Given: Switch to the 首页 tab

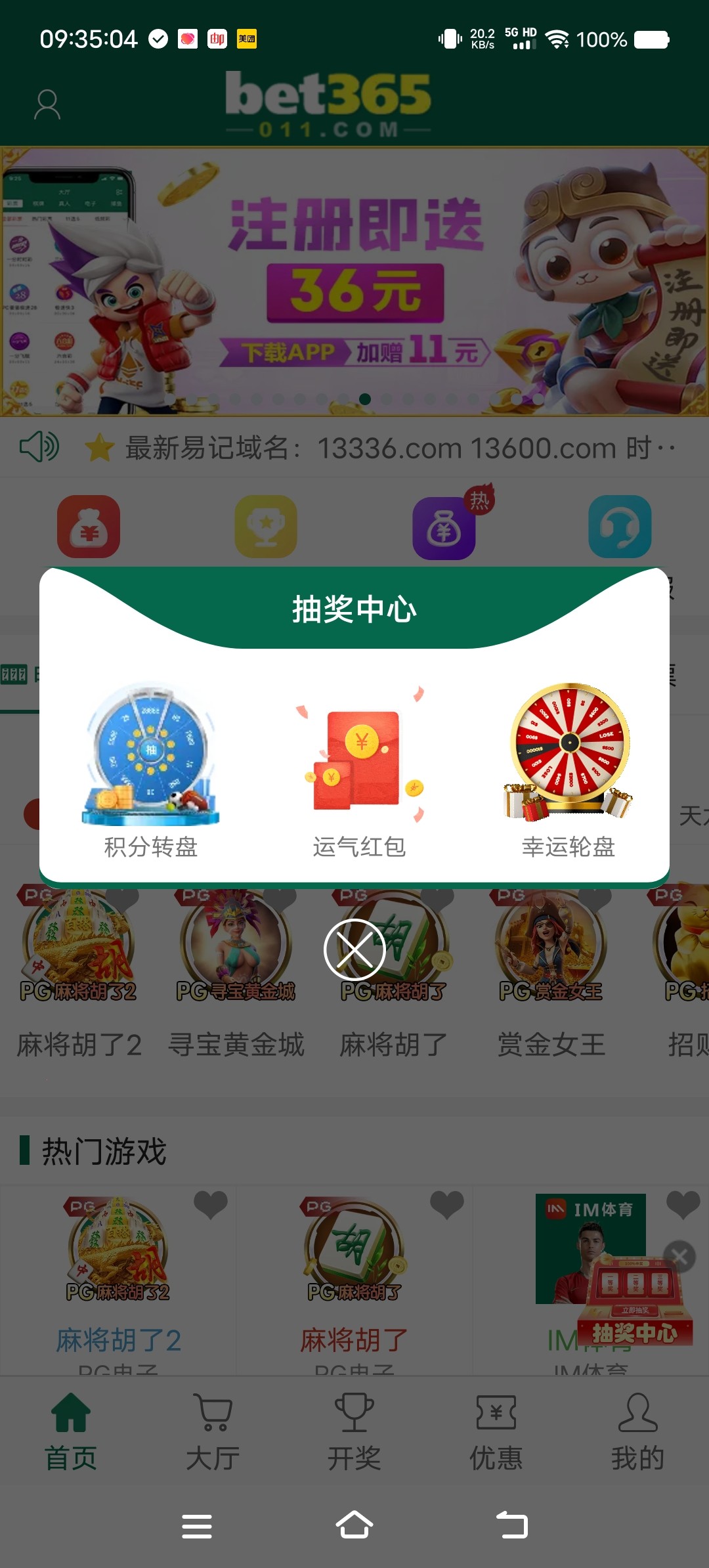Looking at the screenshot, I should pyautogui.click(x=71, y=1431).
